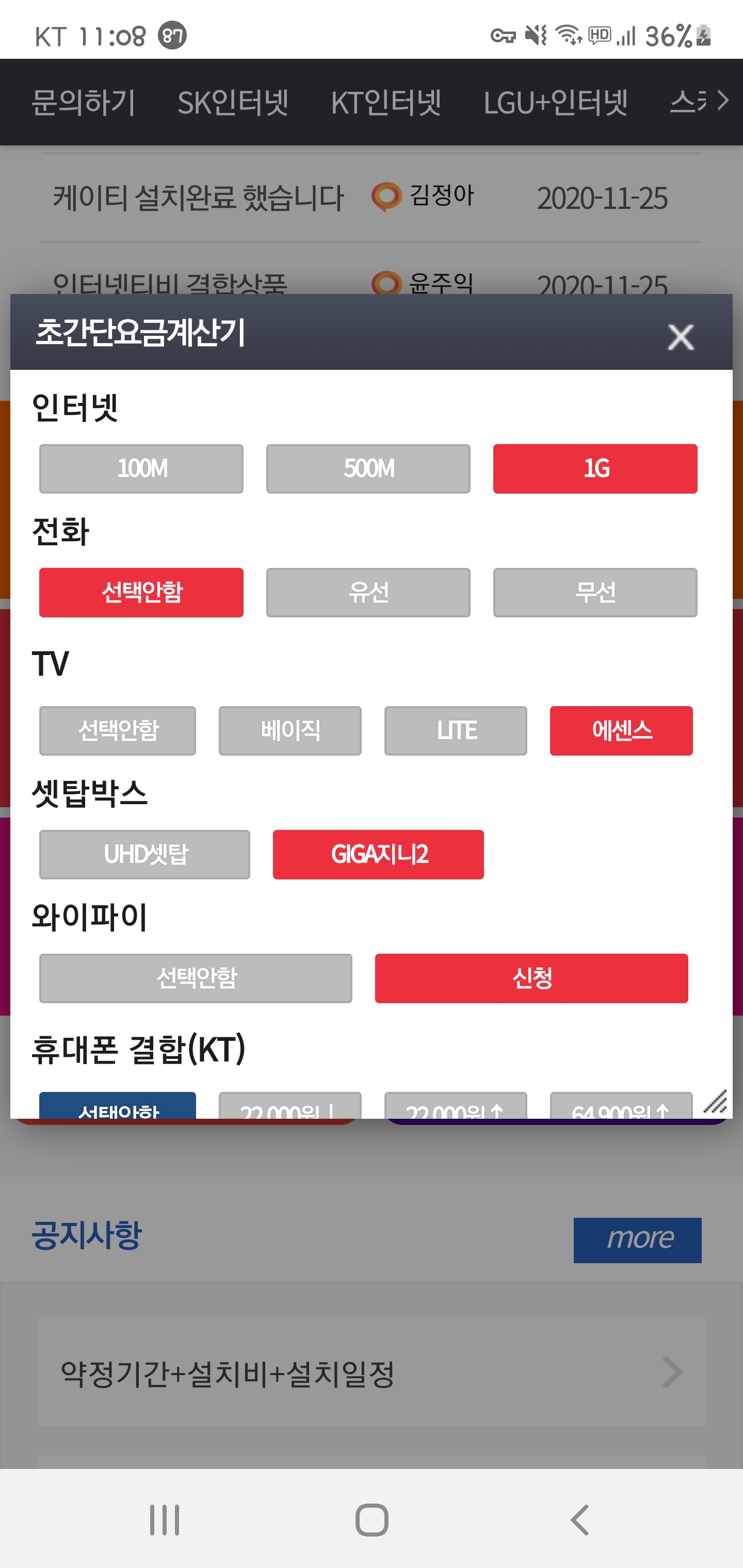Open LGU+인터넷 menu tab

point(555,102)
